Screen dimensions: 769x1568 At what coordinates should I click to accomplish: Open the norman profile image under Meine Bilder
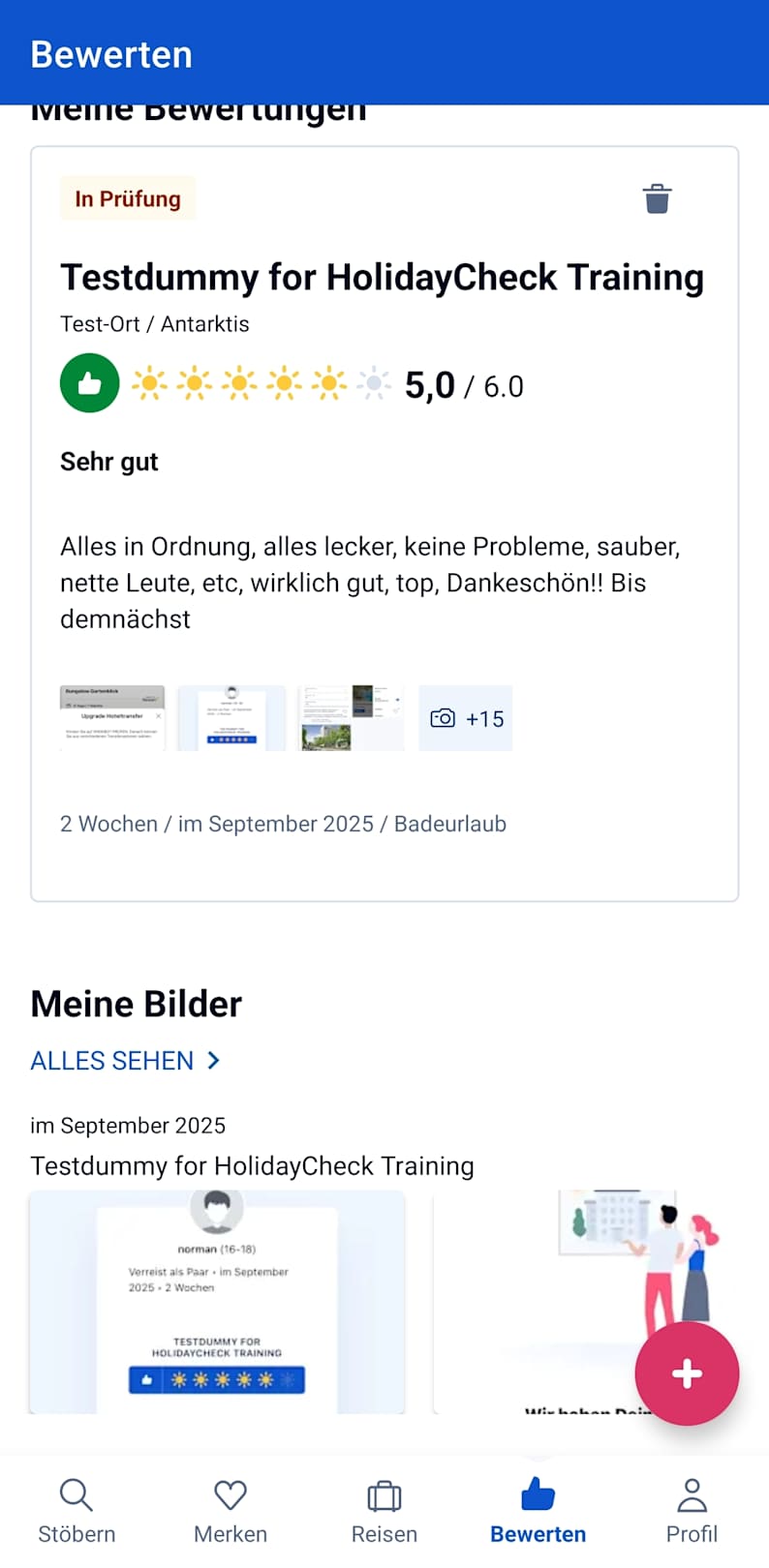217,1301
